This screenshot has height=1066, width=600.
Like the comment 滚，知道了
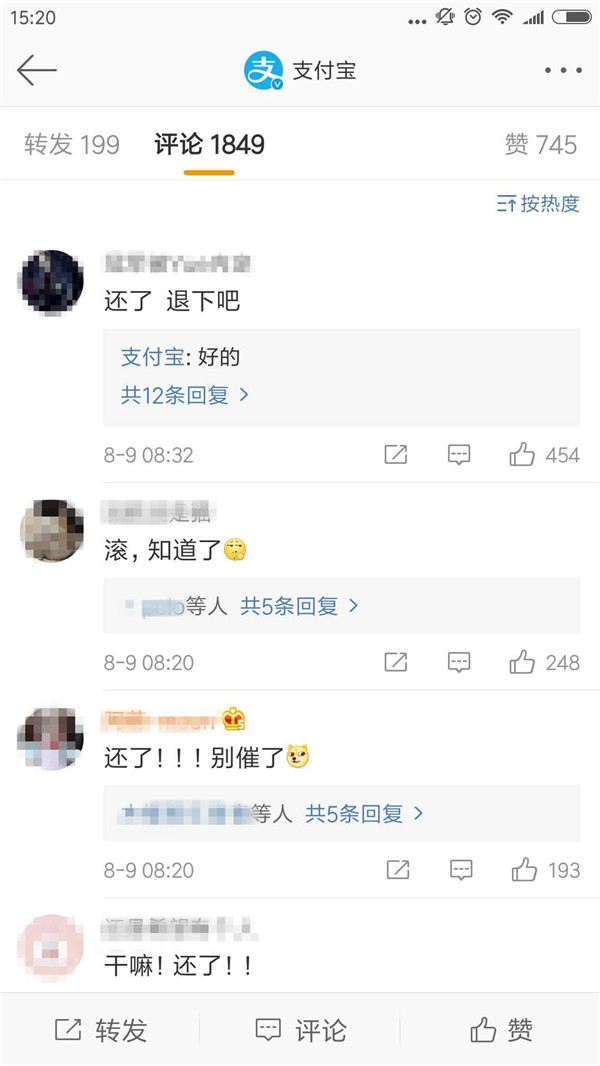(523, 662)
